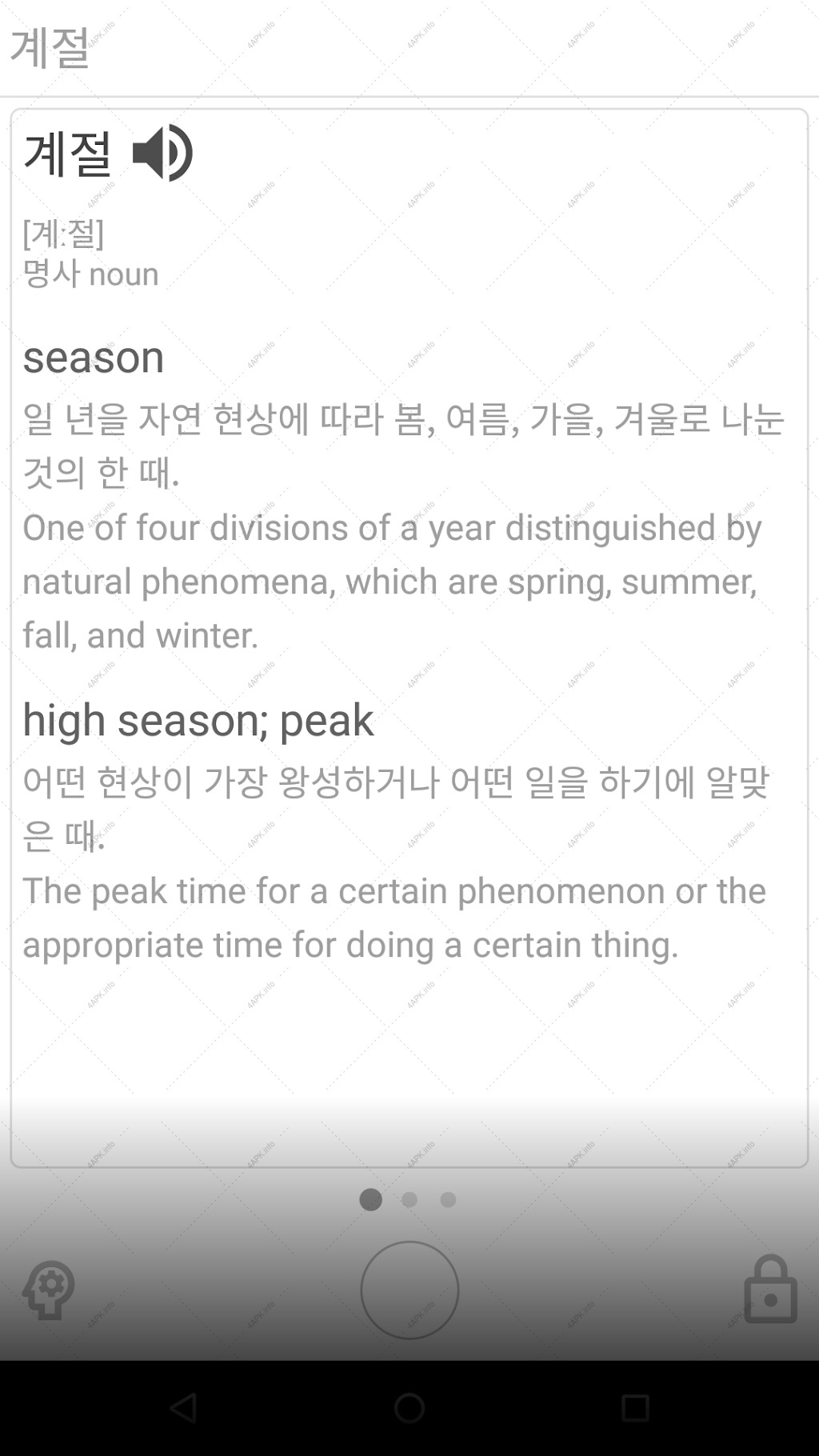
Task: Tap the round center unlock button
Action: tap(409, 1290)
